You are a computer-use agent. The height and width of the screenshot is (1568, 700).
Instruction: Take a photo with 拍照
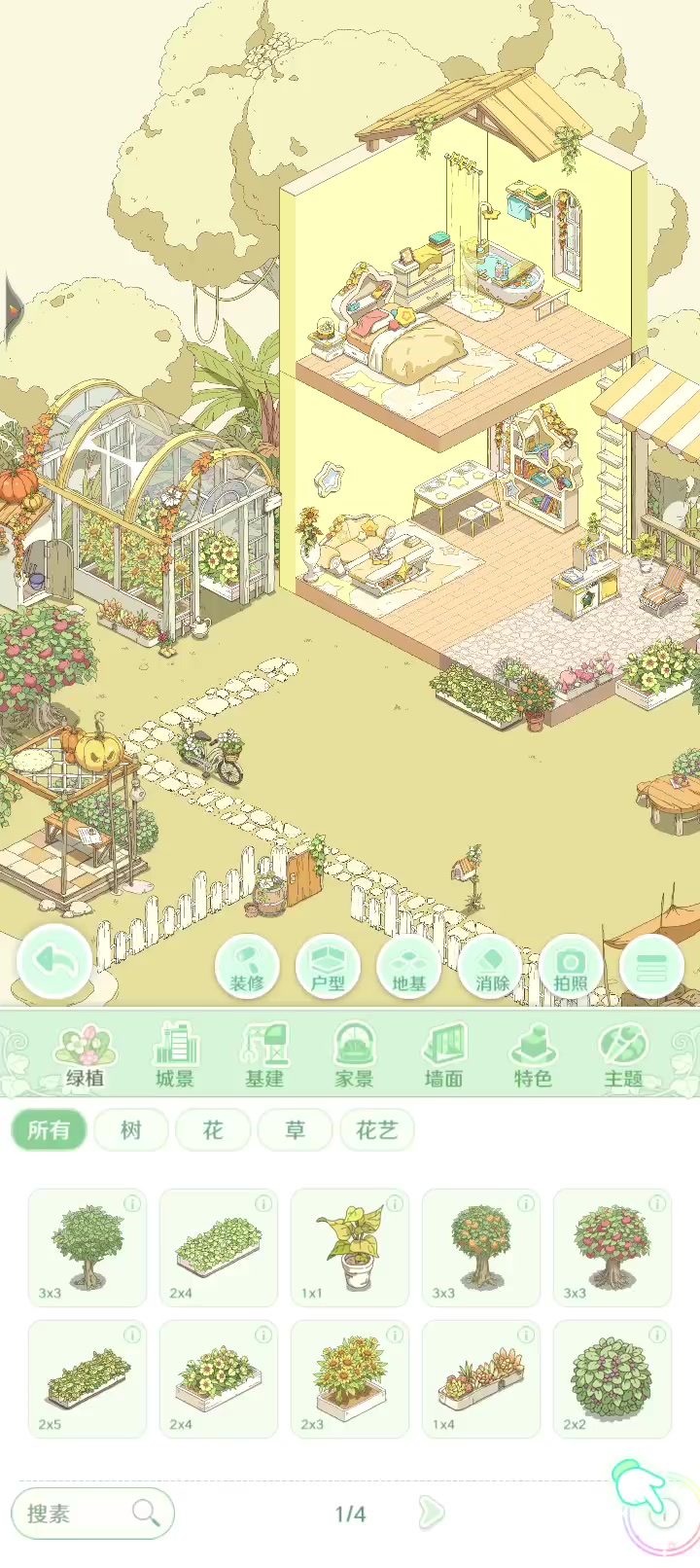tap(571, 967)
